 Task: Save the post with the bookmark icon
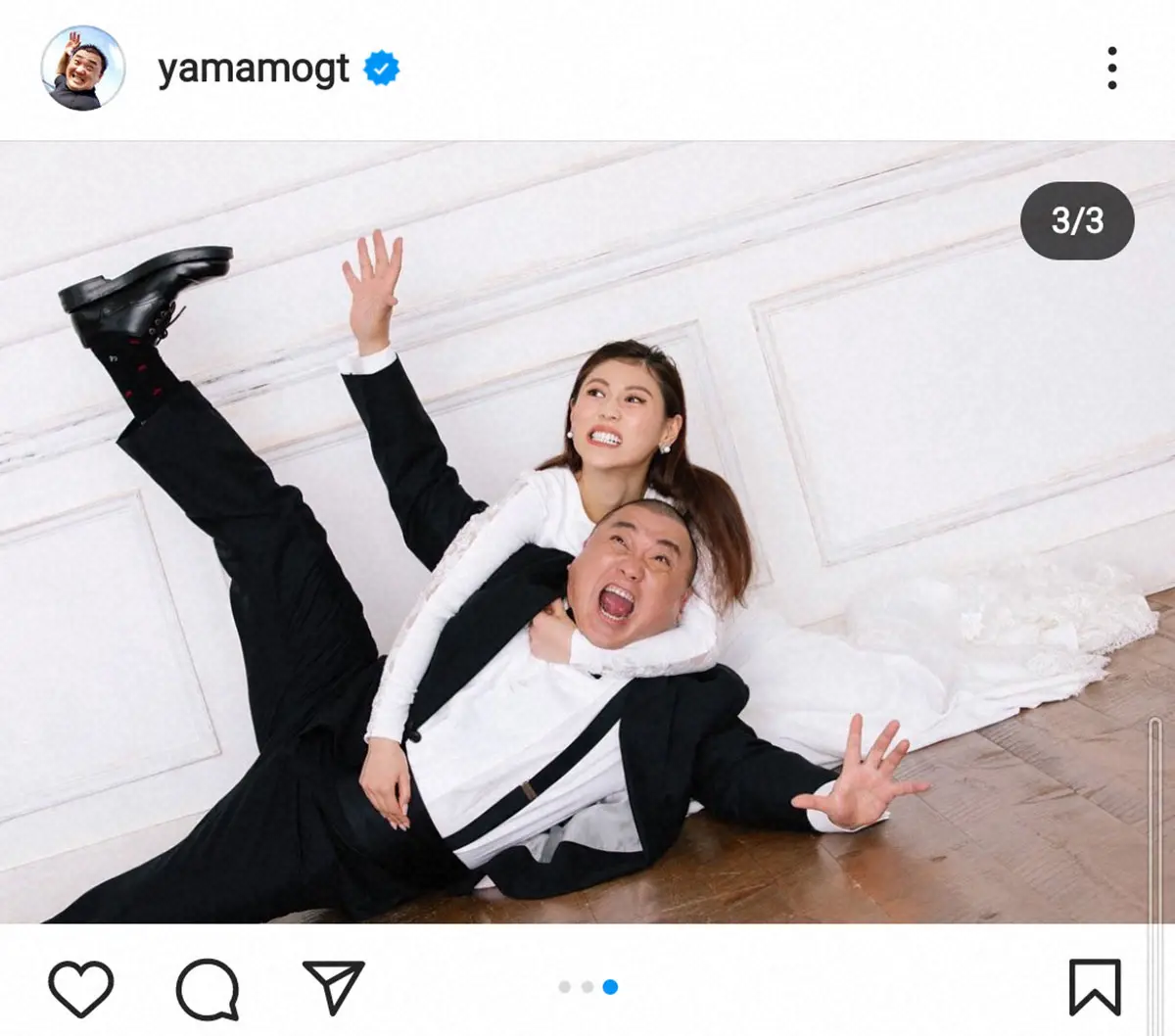[x=1094, y=987]
